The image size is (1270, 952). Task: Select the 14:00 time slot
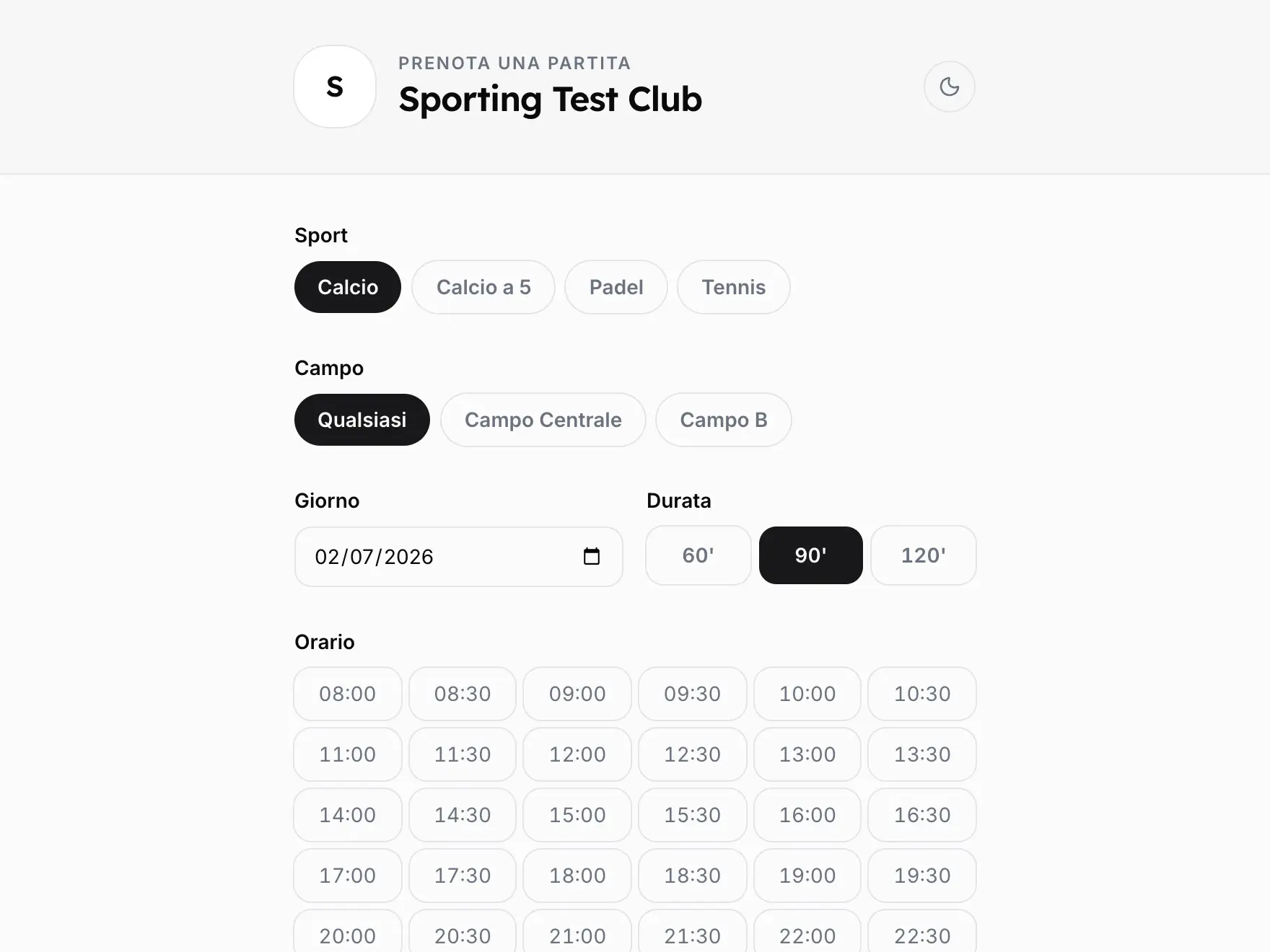click(x=348, y=815)
